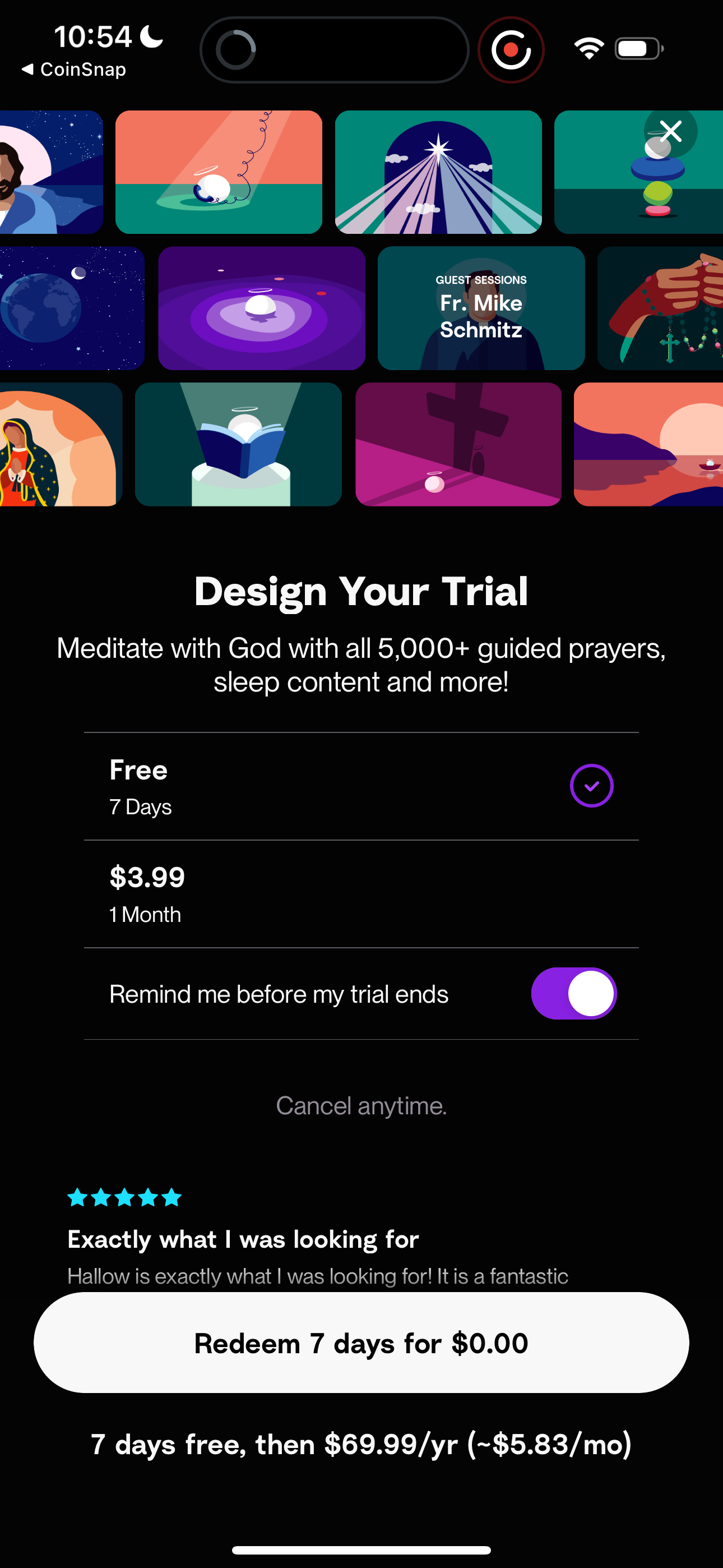Turn off the trial-end reminder switch
723x1568 pixels.
(x=573, y=993)
